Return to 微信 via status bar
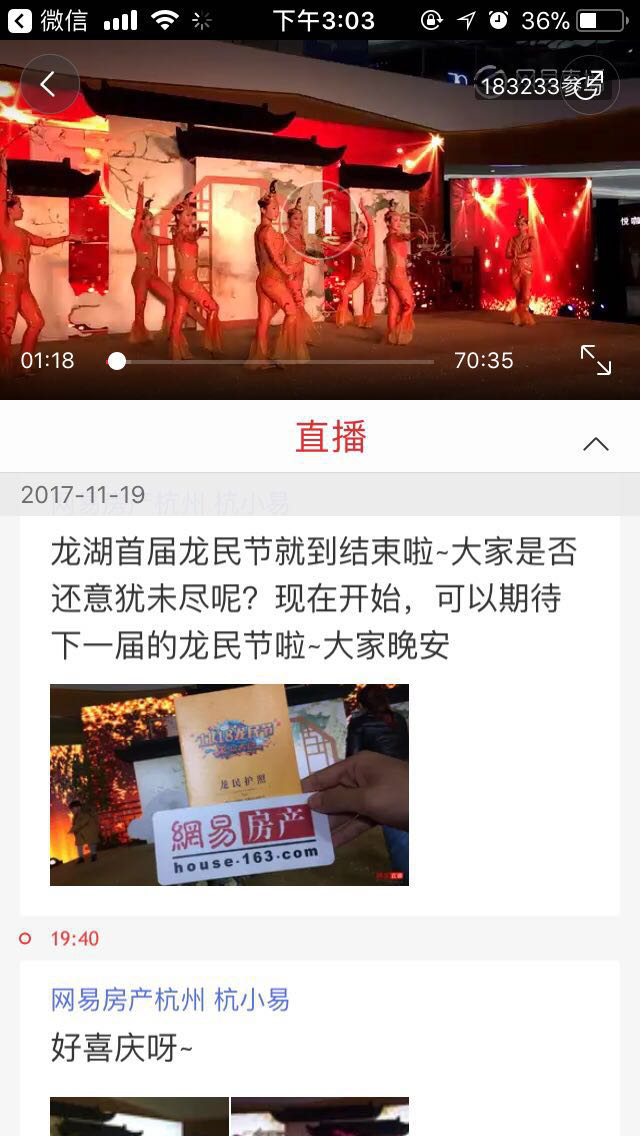 click(x=48, y=20)
